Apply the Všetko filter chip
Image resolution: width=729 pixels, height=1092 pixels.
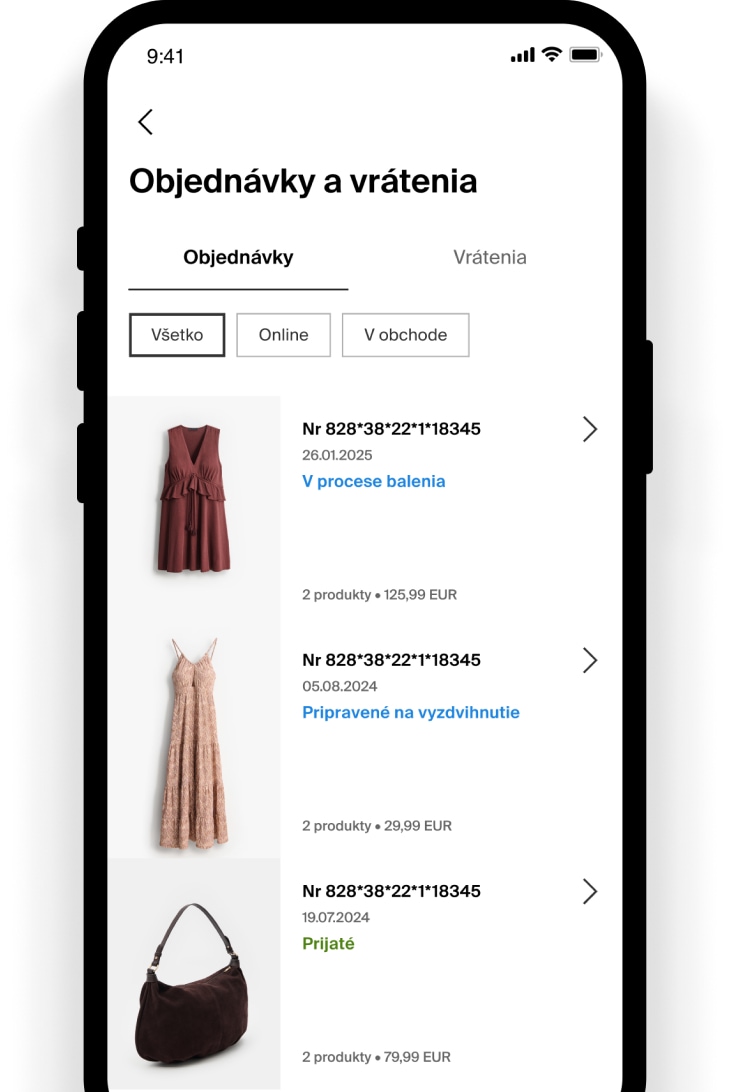pyautogui.click(x=177, y=335)
